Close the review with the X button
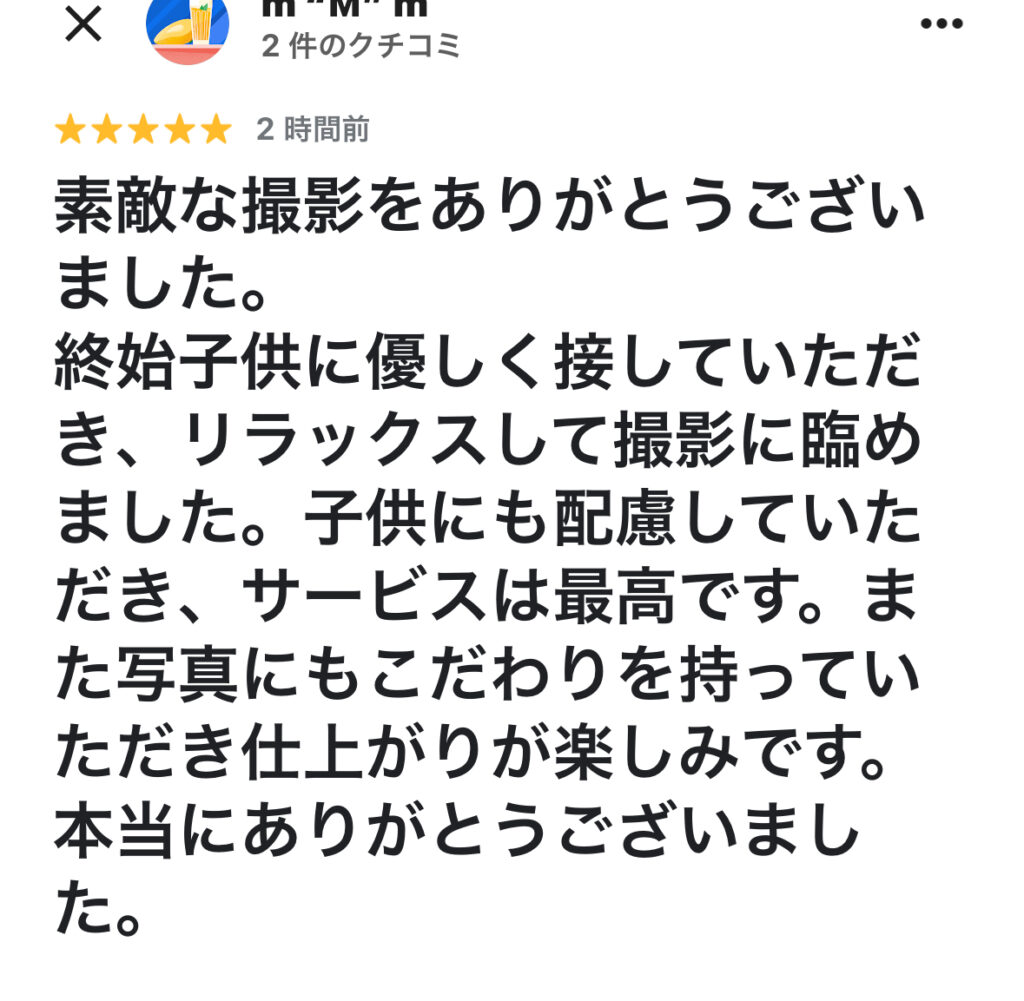Viewport: 1024px width, 1001px height. [83, 25]
